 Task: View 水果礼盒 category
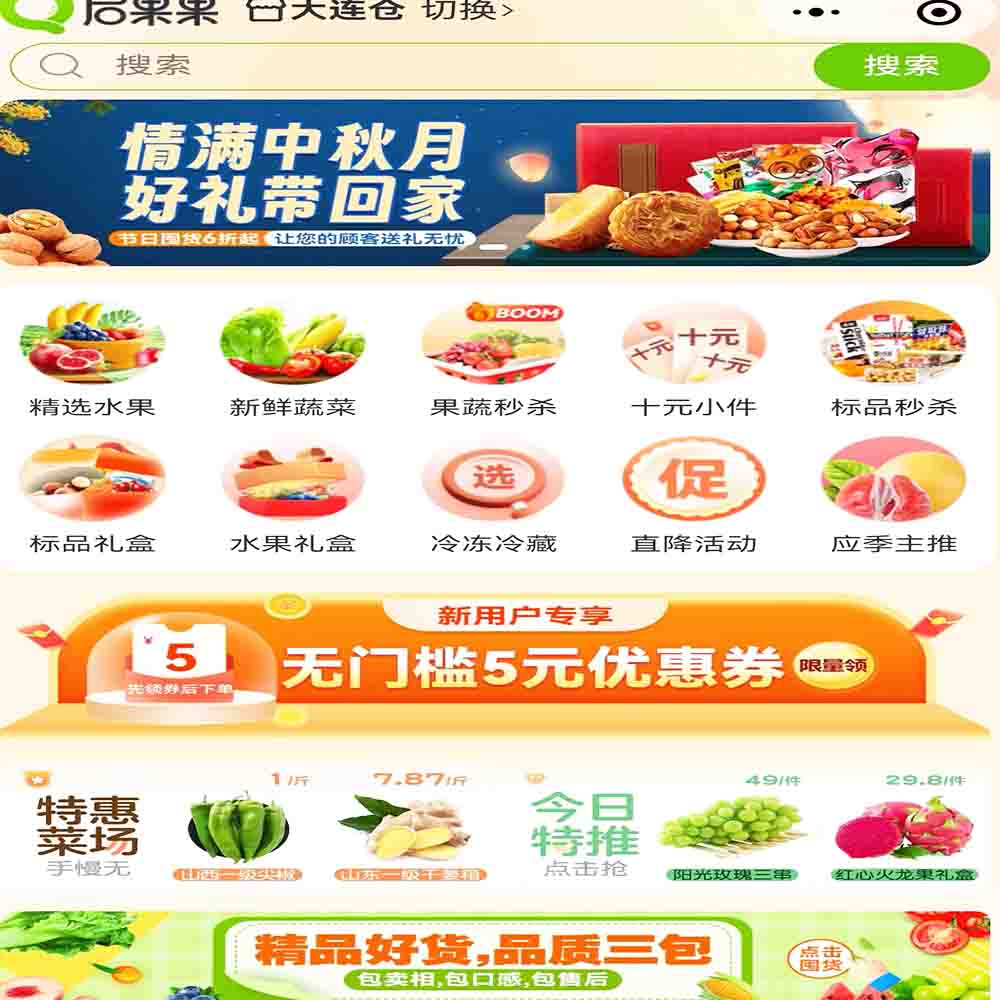292,496
